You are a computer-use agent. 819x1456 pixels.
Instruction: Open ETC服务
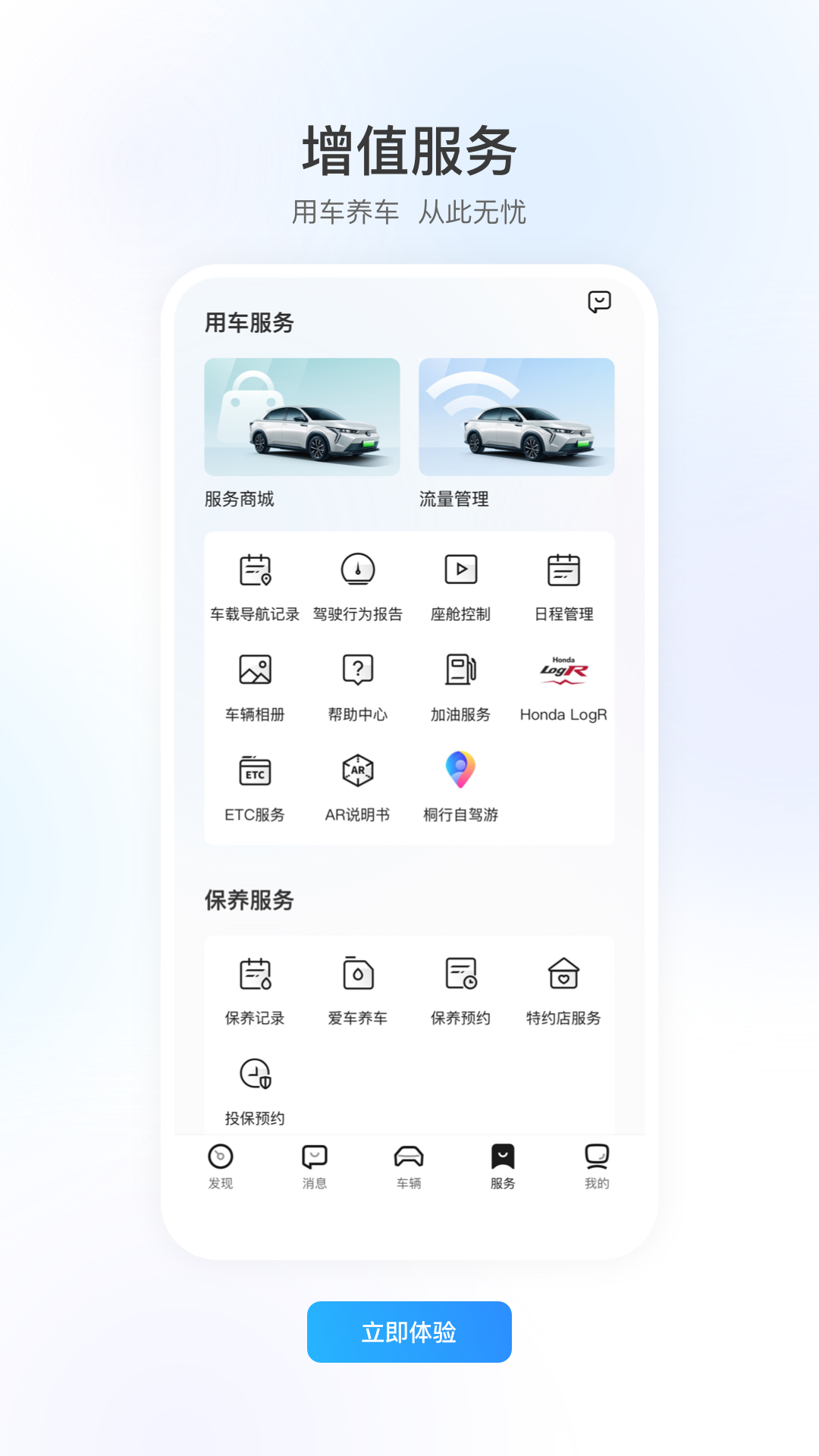(x=255, y=789)
